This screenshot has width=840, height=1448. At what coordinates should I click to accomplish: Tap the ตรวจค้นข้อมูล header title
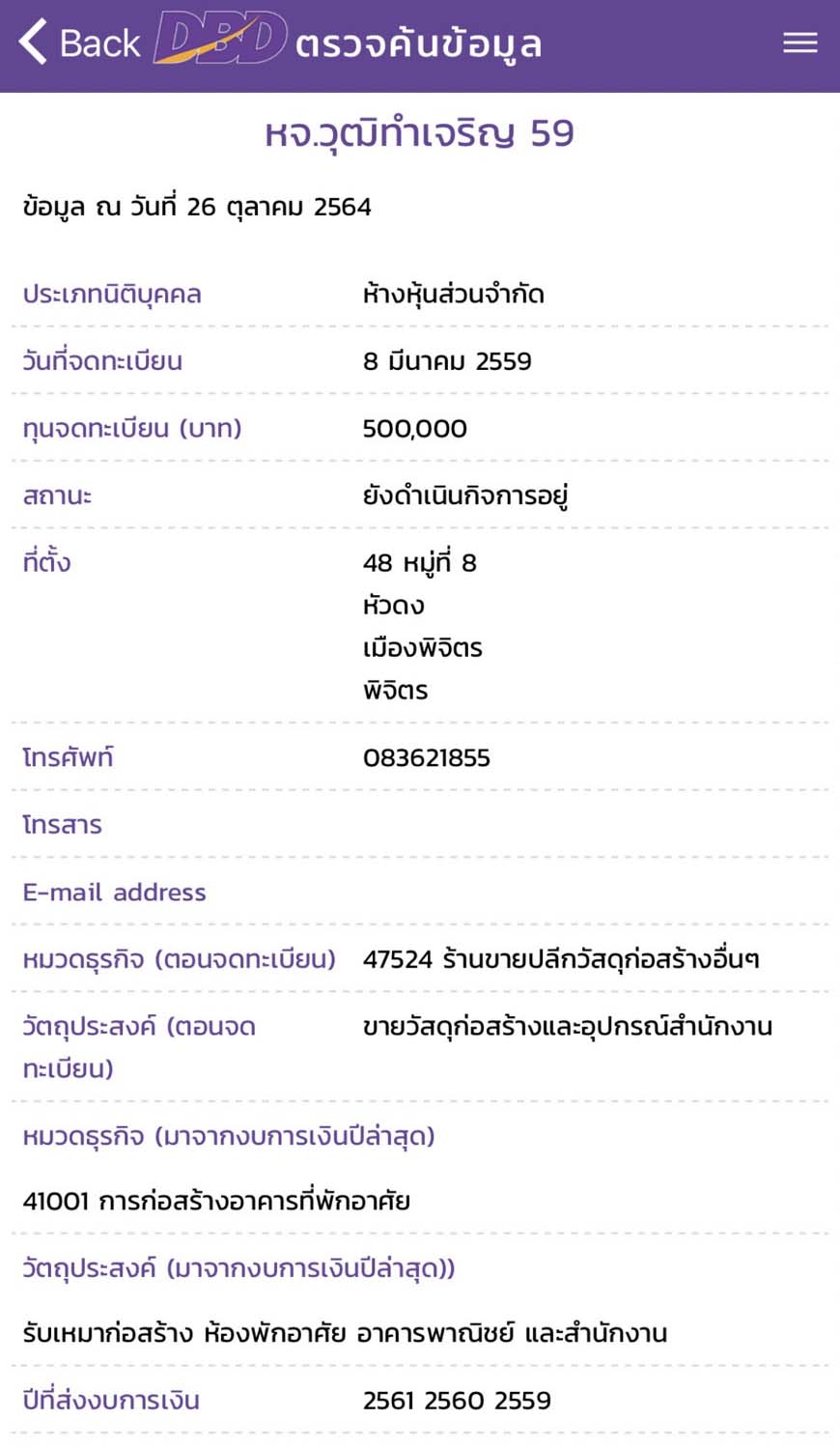click(418, 42)
